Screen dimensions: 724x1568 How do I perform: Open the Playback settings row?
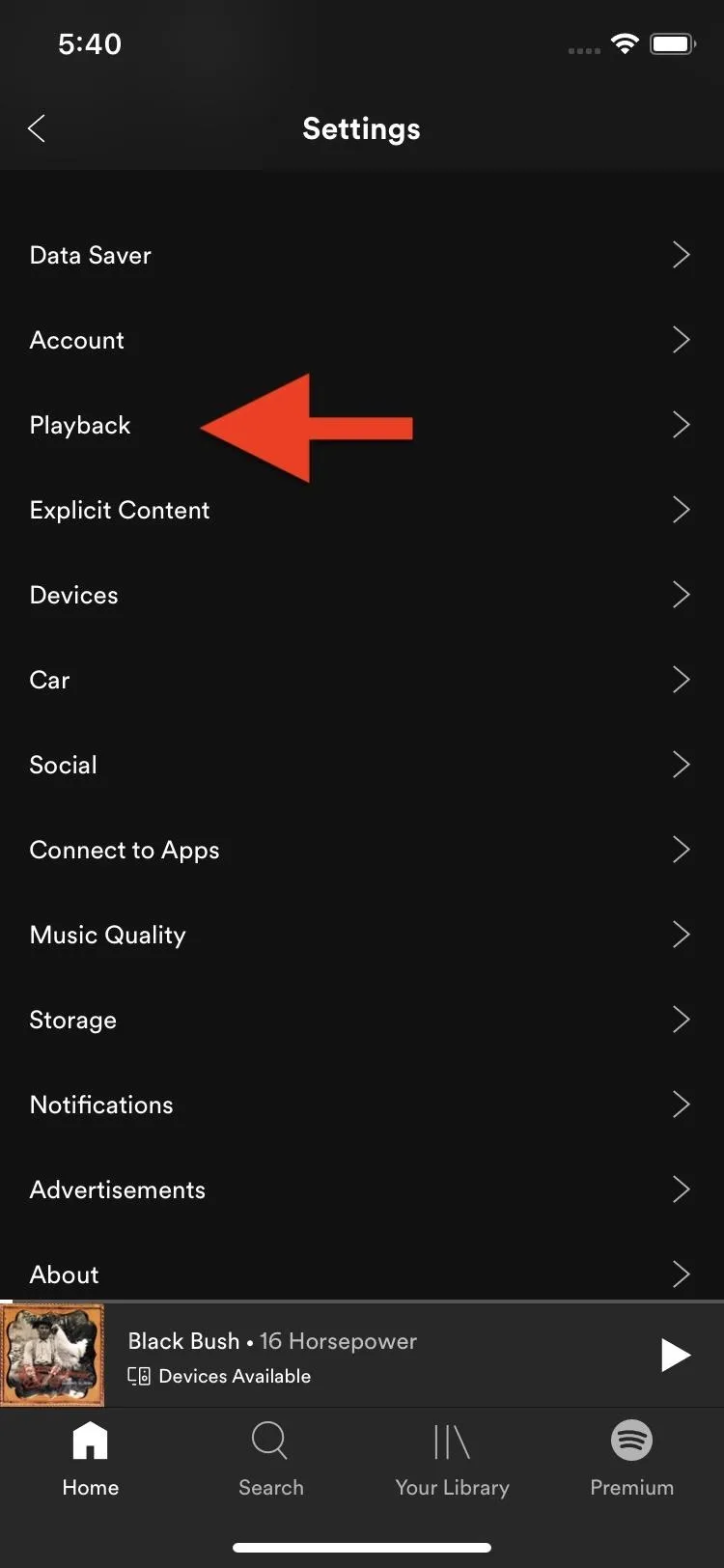(362, 425)
